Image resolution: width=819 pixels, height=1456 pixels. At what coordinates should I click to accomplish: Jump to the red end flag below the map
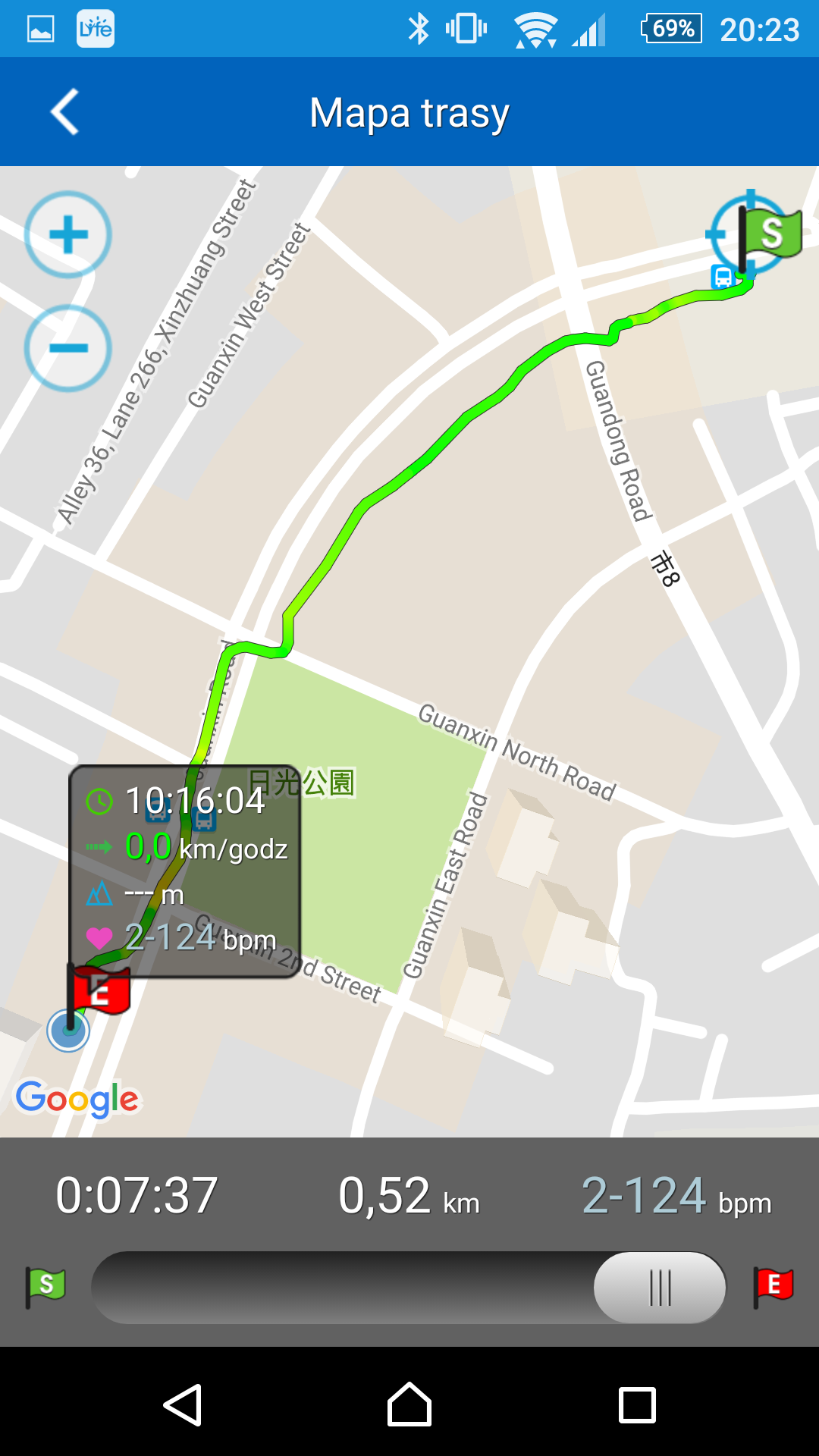pos(773,1286)
